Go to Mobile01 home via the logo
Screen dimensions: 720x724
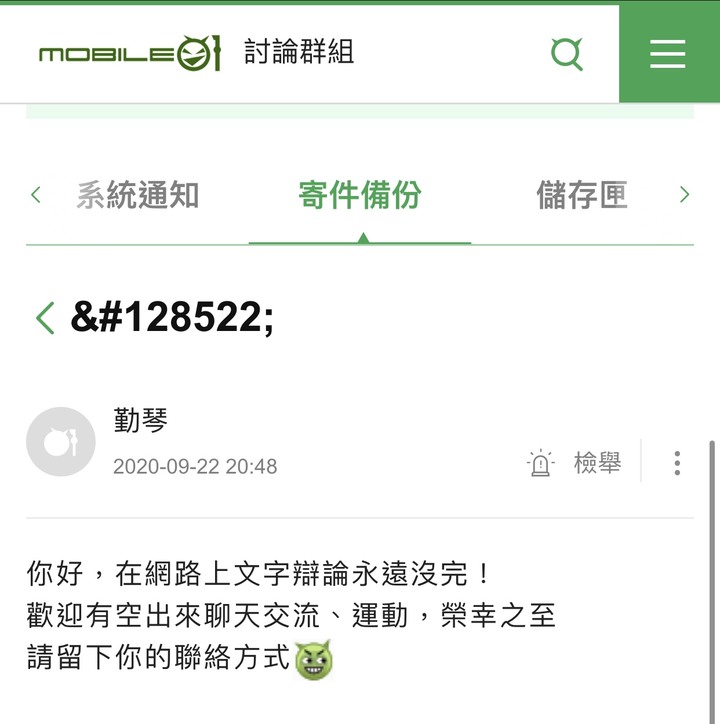tap(128, 53)
